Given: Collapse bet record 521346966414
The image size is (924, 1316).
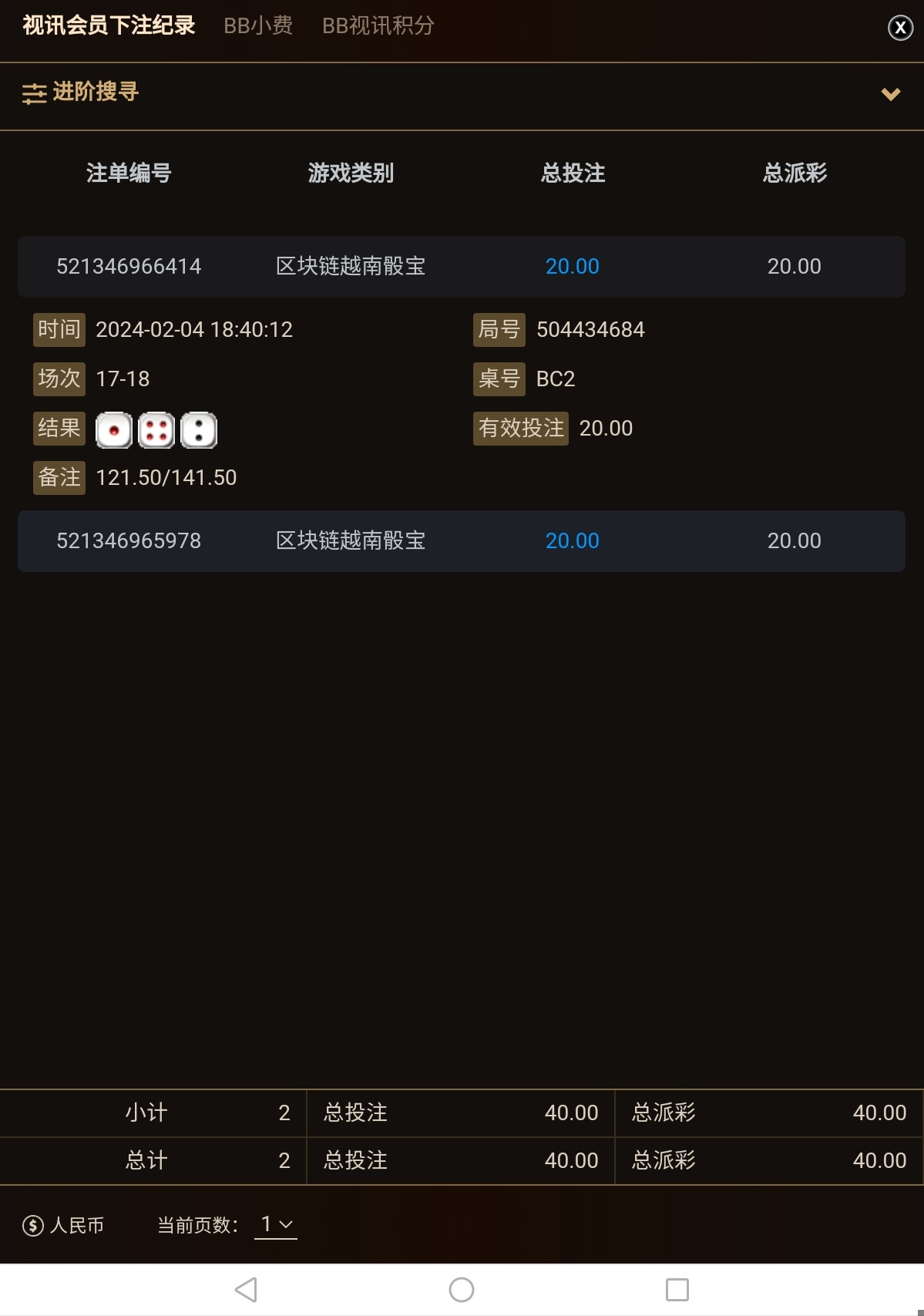Looking at the screenshot, I should pyautogui.click(x=129, y=267).
